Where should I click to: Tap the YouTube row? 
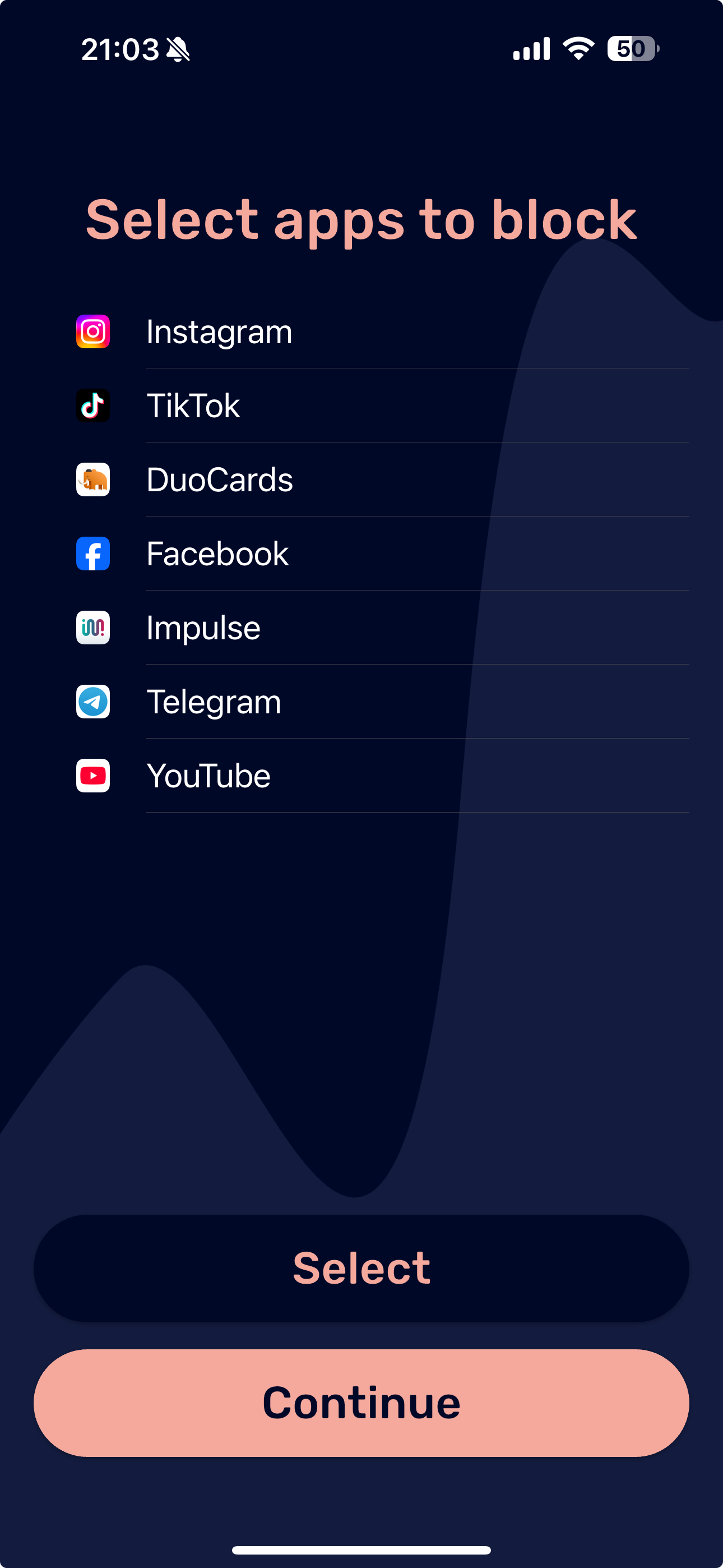coord(208,776)
